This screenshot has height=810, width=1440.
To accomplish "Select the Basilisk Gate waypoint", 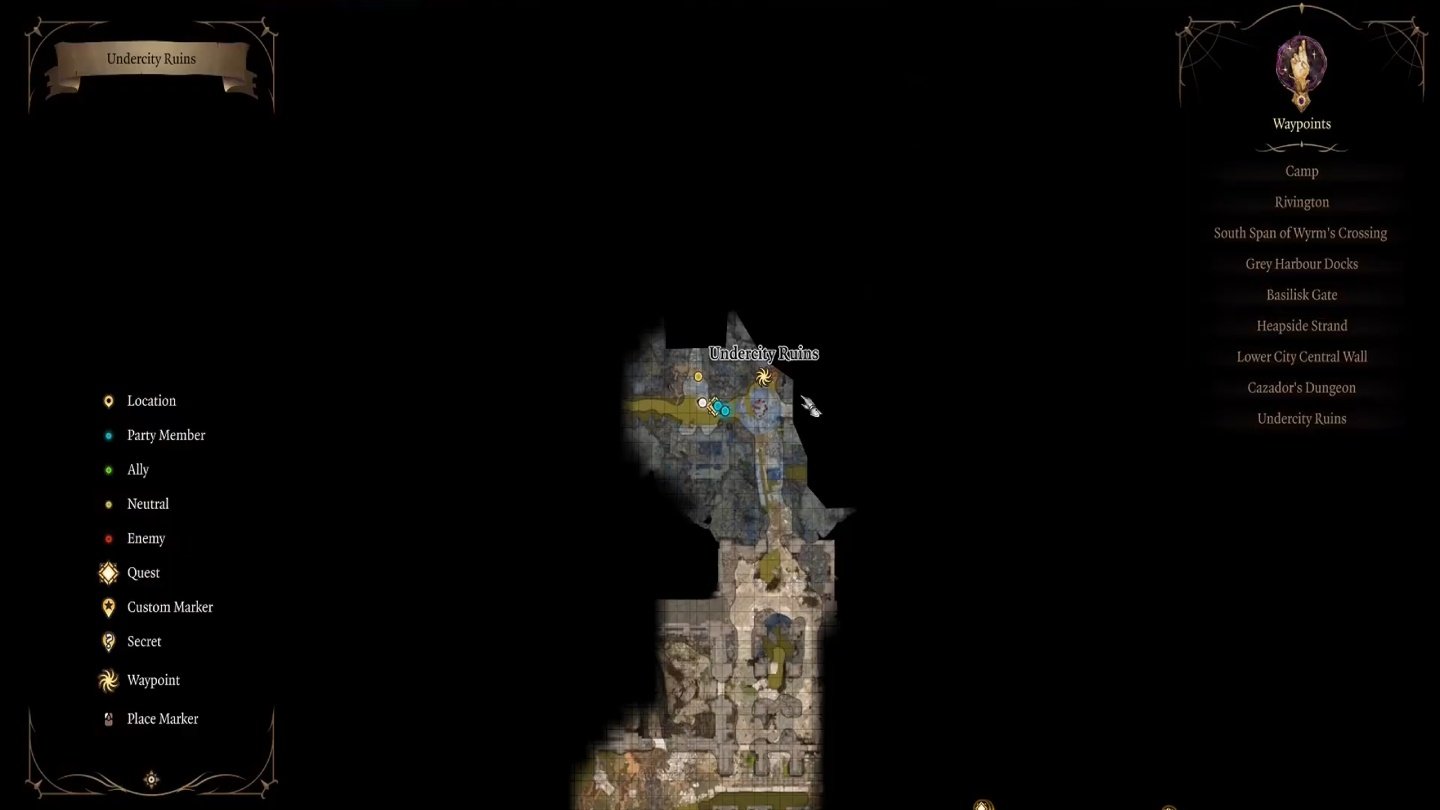I will click(1301, 295).
